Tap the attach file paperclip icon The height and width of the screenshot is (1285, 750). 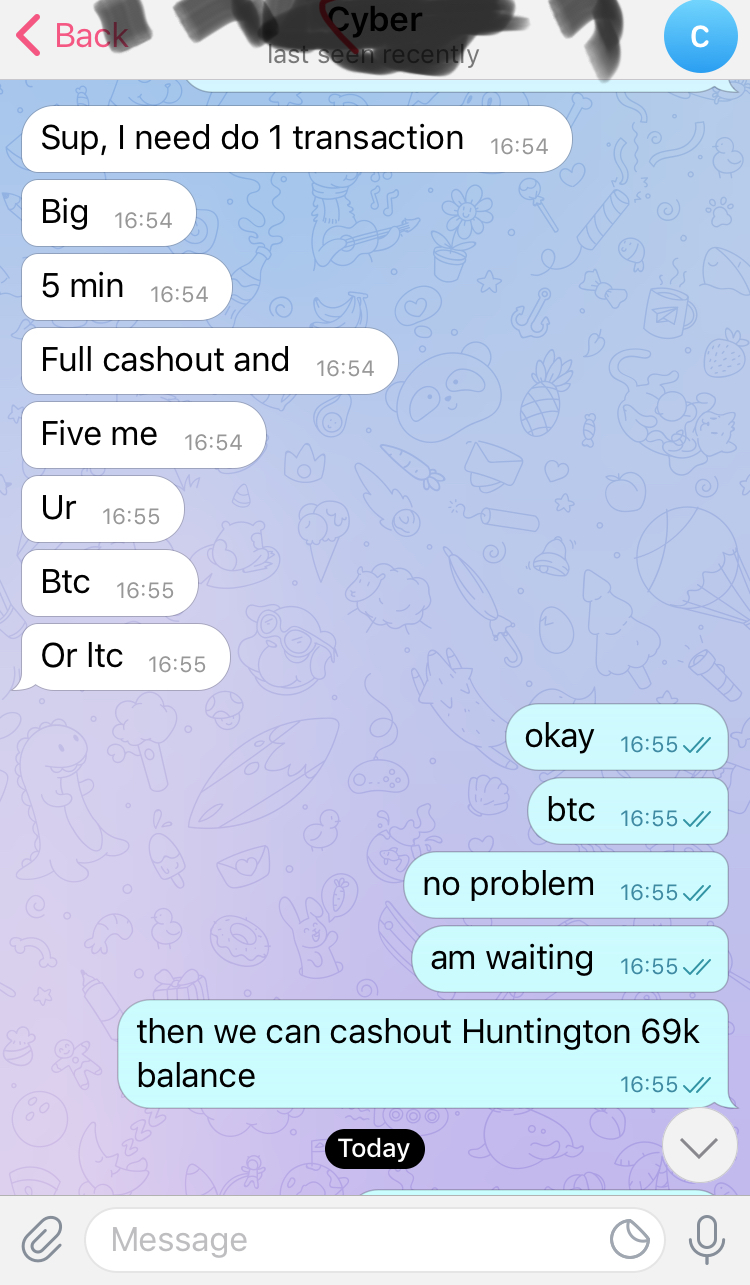click(42, 1240)
